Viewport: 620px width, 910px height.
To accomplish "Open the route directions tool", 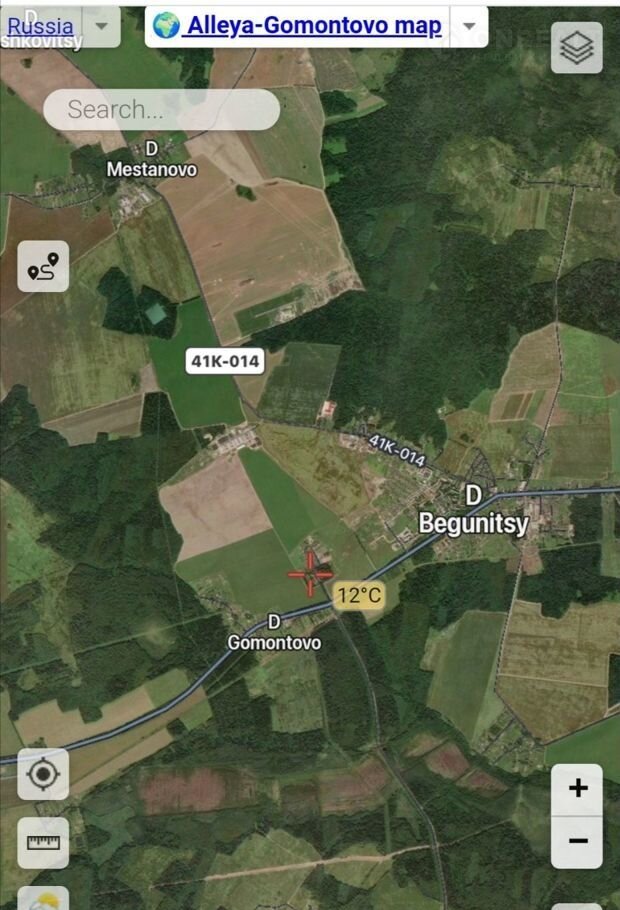I will pos(43,266).
